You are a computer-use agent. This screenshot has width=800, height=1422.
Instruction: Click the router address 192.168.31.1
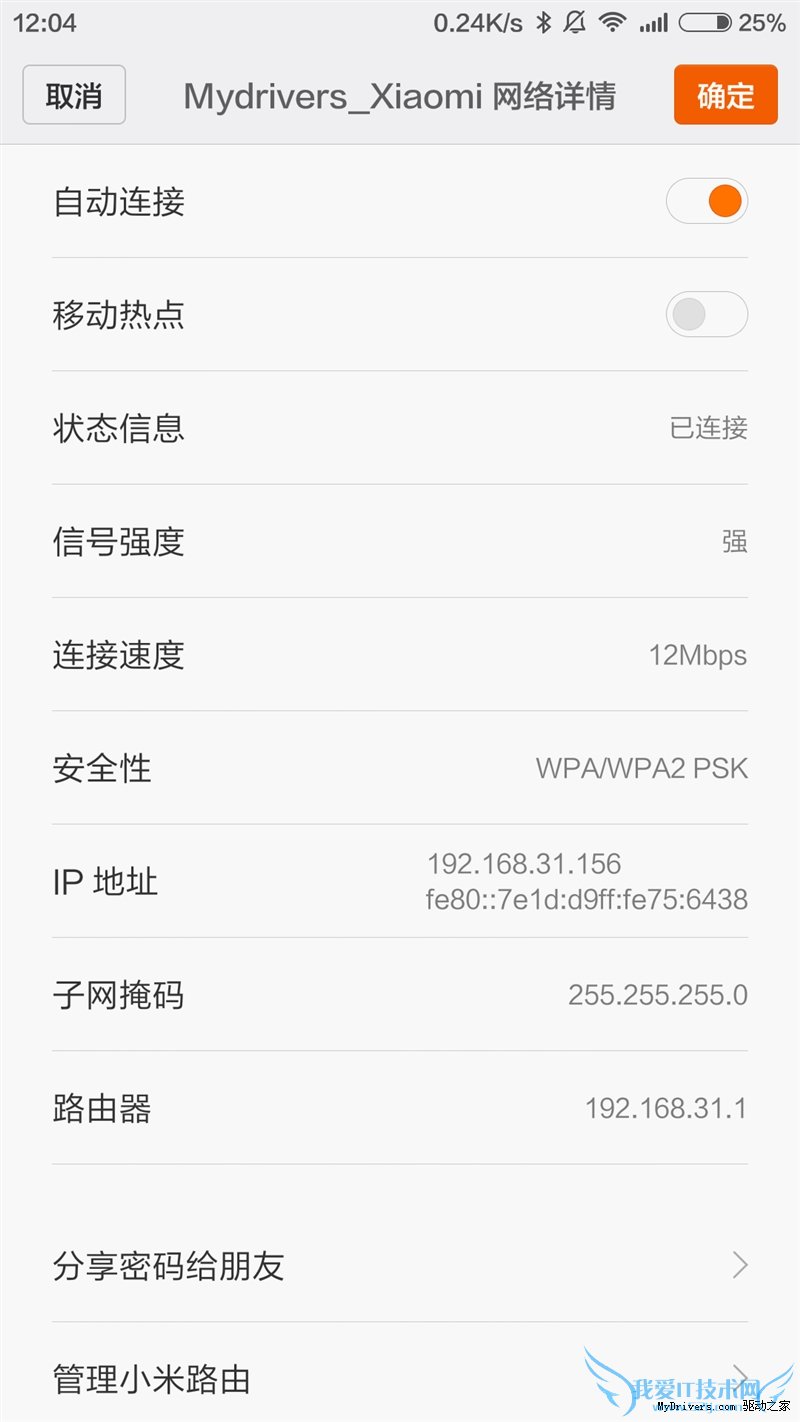pyautogui.click(x=666, y=1108)
